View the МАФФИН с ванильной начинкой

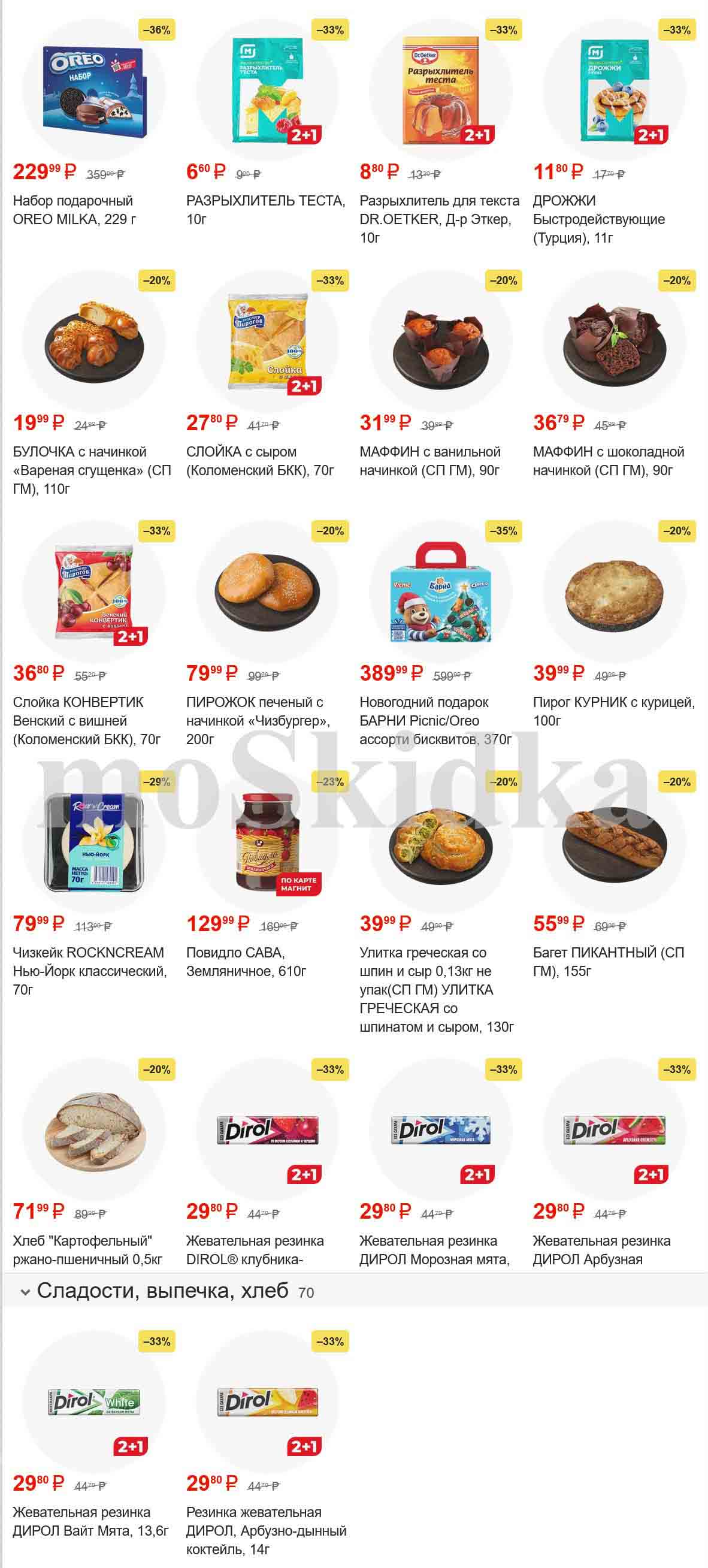coord(441,342)
